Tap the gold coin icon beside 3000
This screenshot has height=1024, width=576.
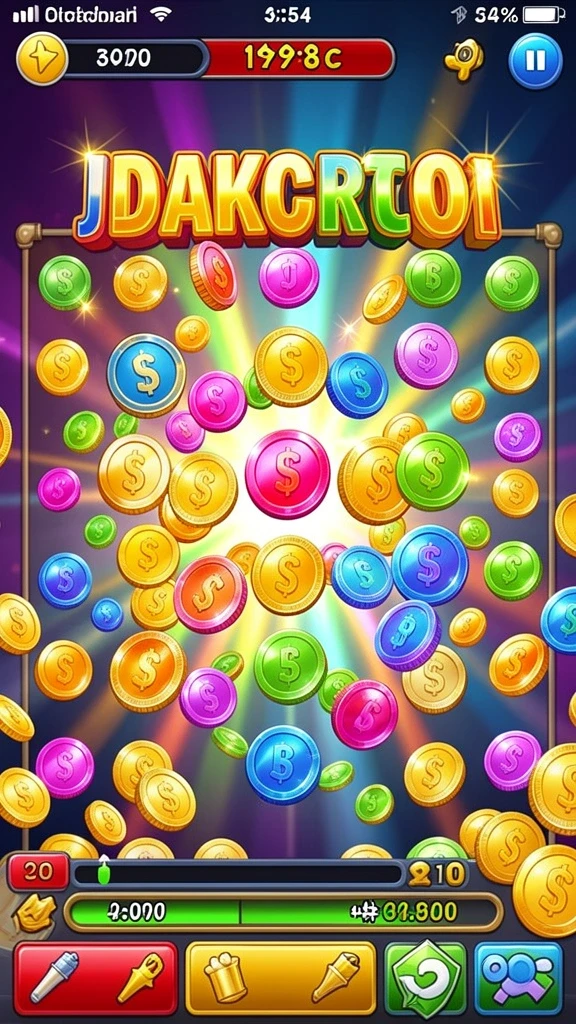point(42,59)
